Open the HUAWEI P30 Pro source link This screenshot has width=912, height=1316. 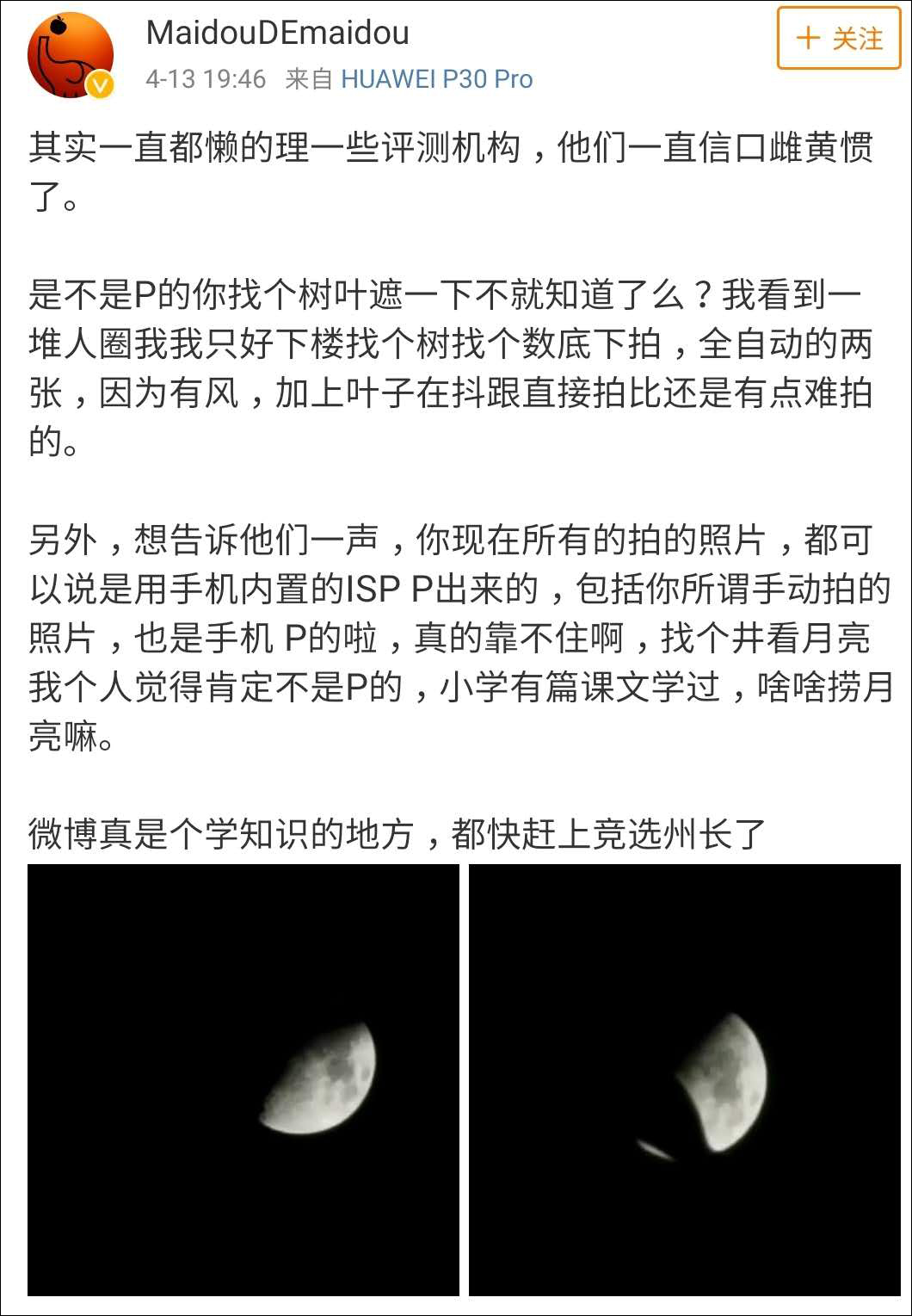(x=437, y=79)
